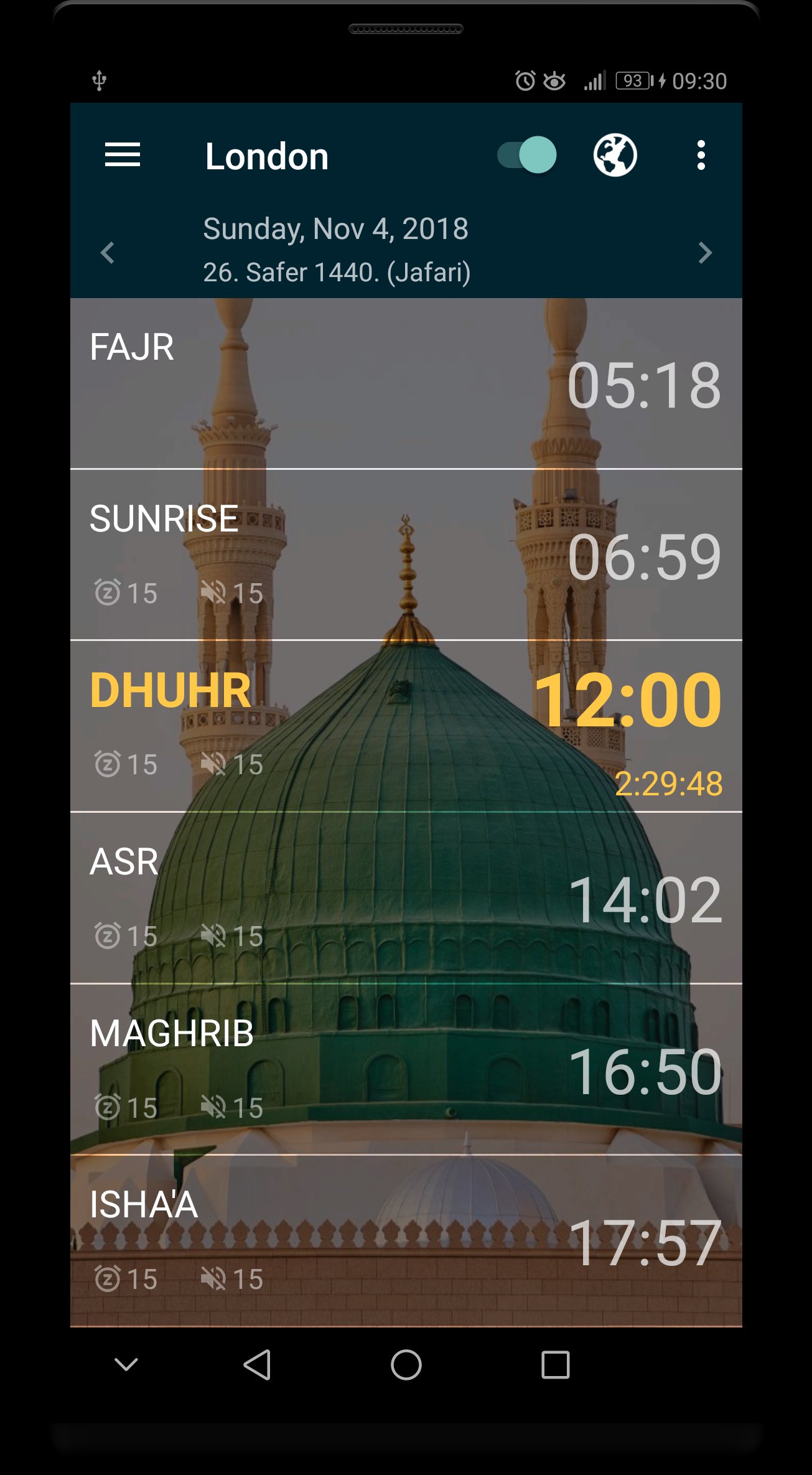Tap the Sunrise silent mode icon
Screen dimensions: 812x1475
213,592
